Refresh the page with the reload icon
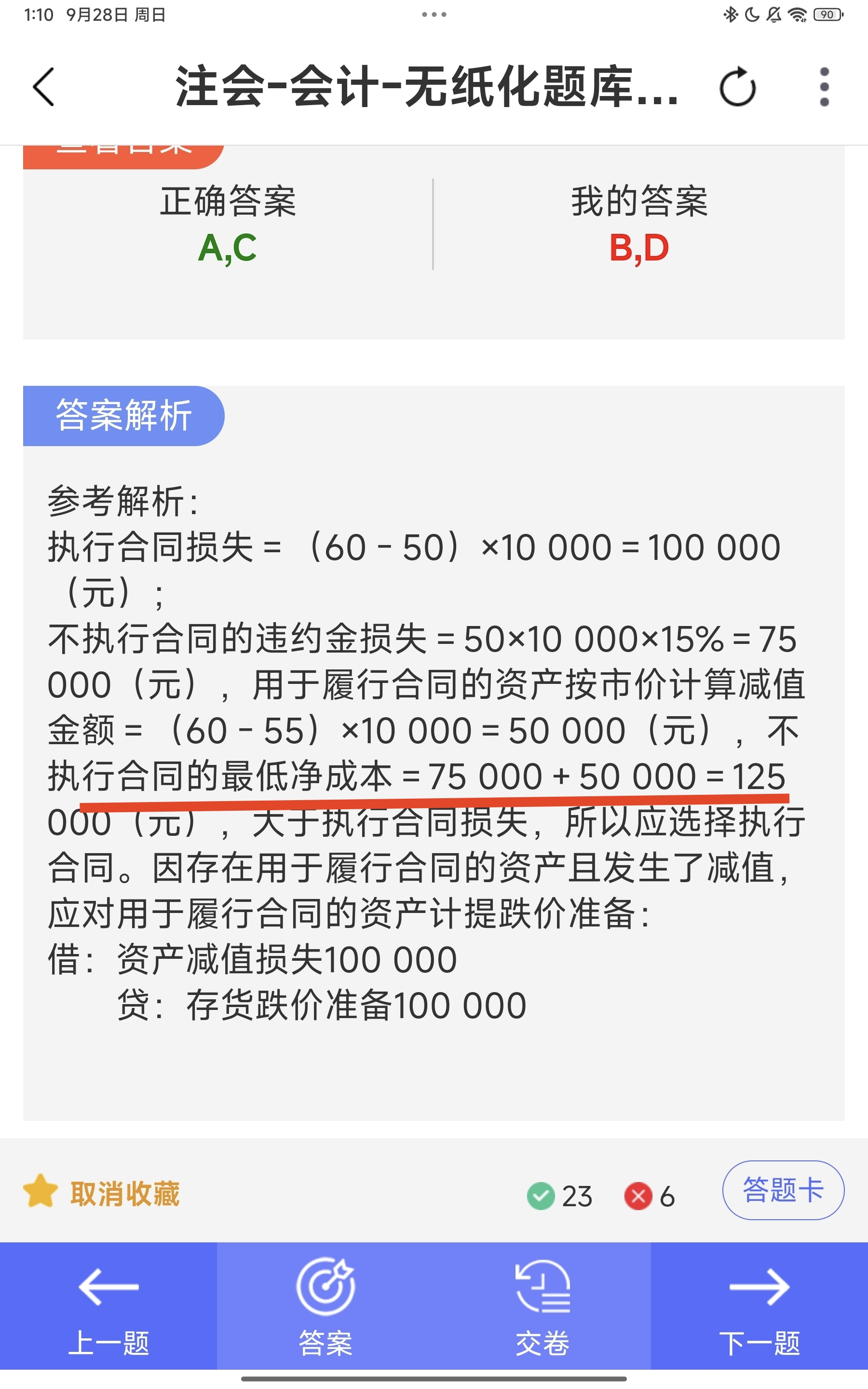 (x=737, y=87)
